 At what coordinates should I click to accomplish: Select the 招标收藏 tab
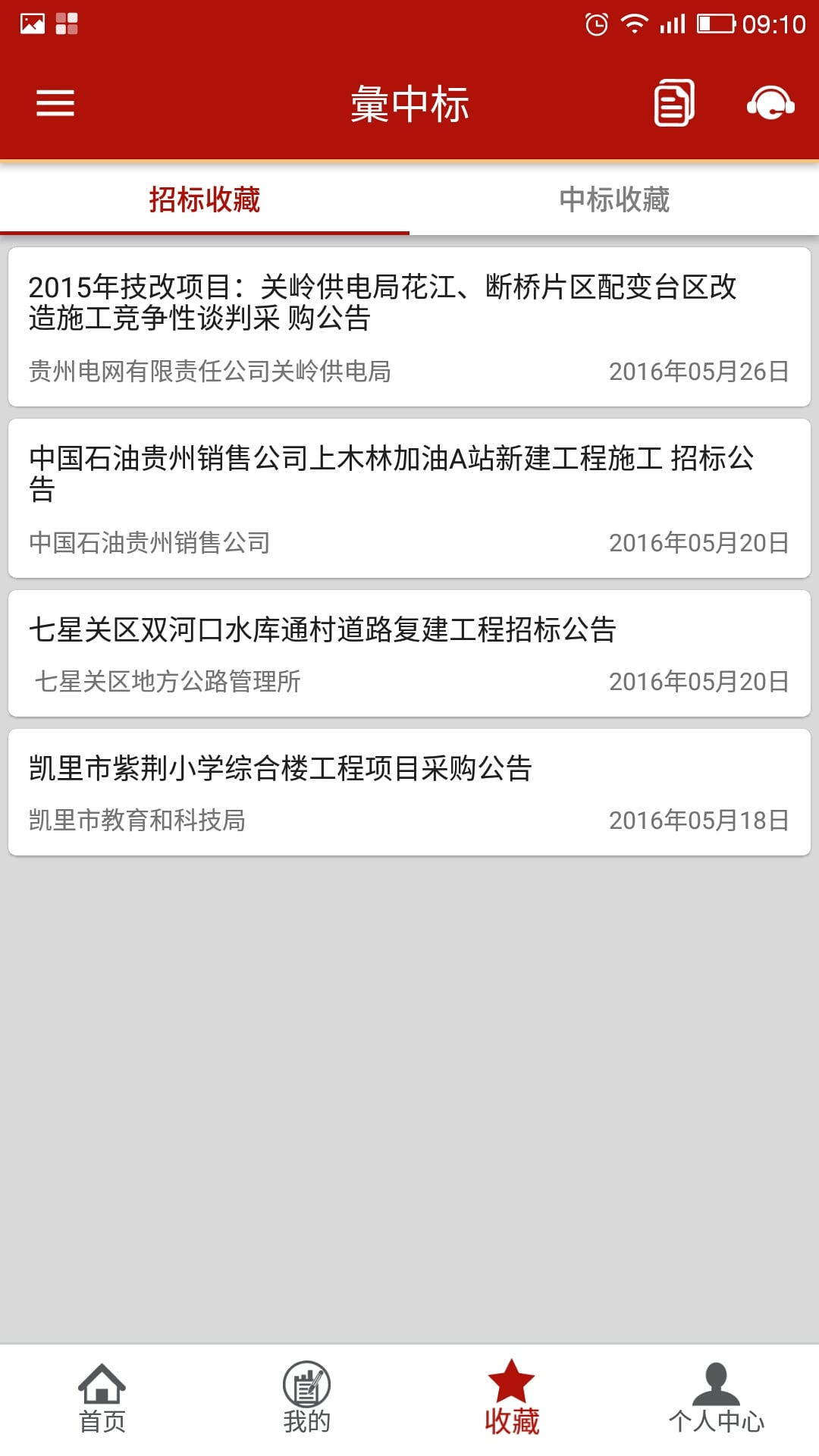pos(205,199)
